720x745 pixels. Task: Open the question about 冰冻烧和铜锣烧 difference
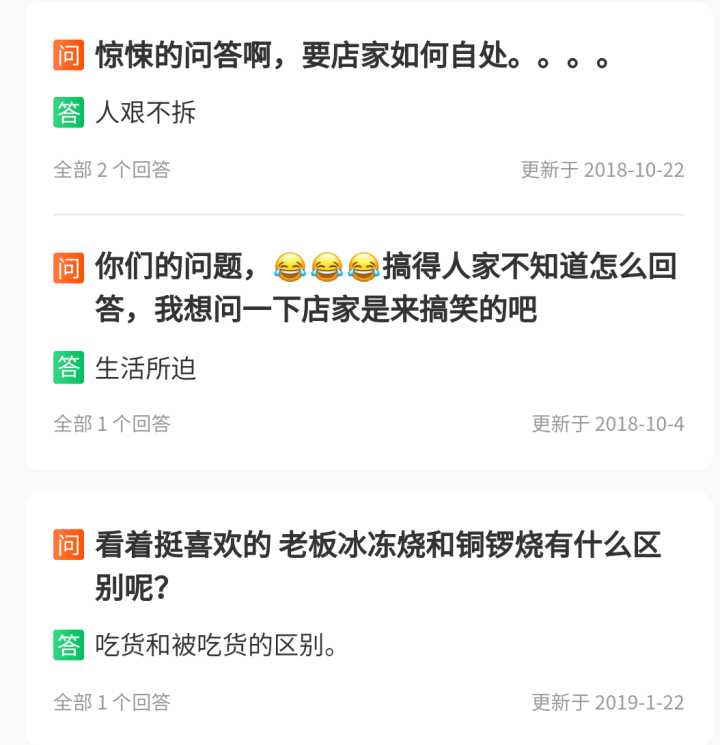coord(378,565)
